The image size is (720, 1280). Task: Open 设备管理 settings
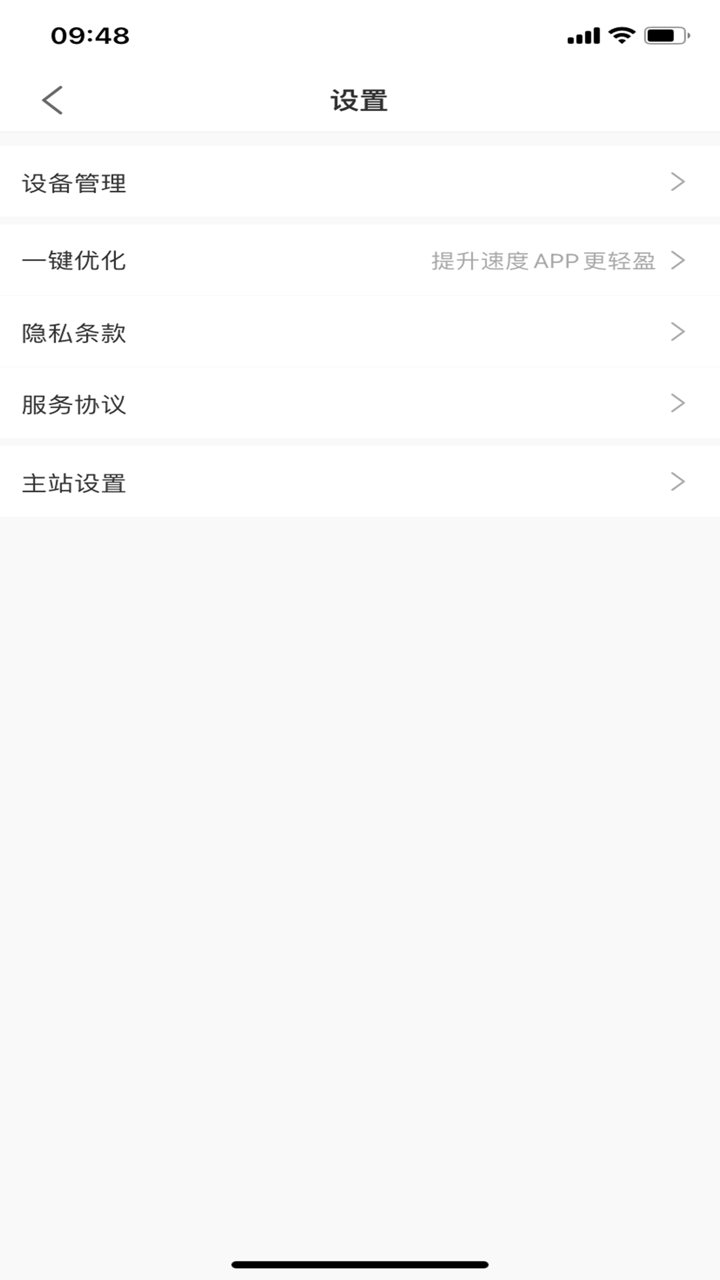coord(360,183)
